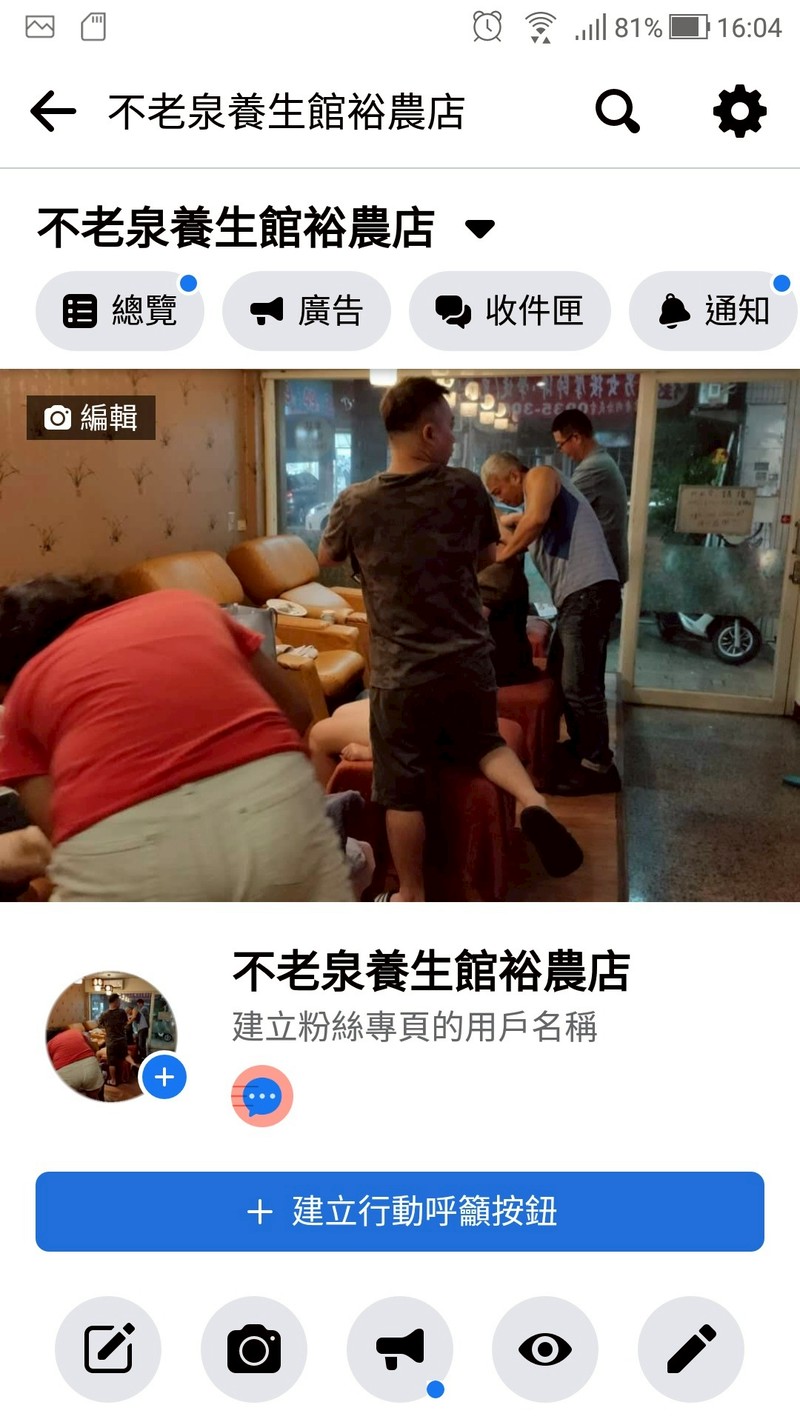Tap 建立粉絲專頁的用戶名稱 link
Viewport: 800px width, 1422px height.
(x=414, y=1026)
